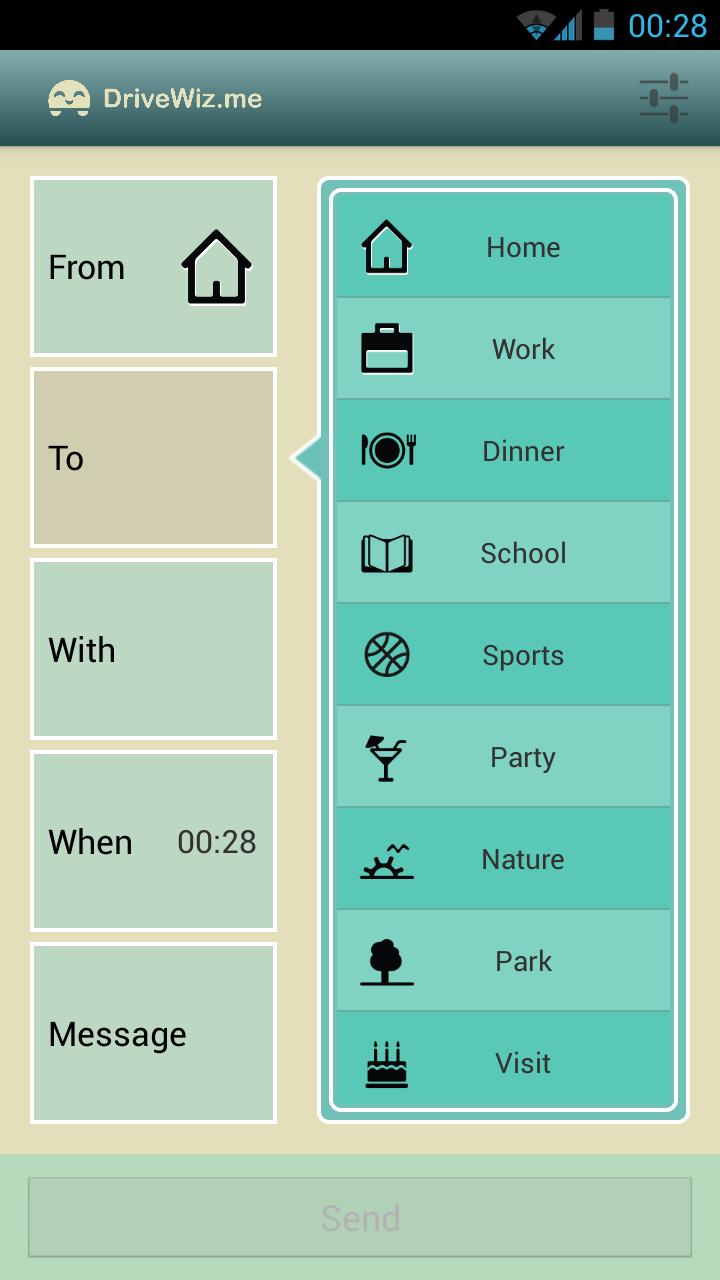Pick Party from the list
The image size is (720, 1280).
503,757
